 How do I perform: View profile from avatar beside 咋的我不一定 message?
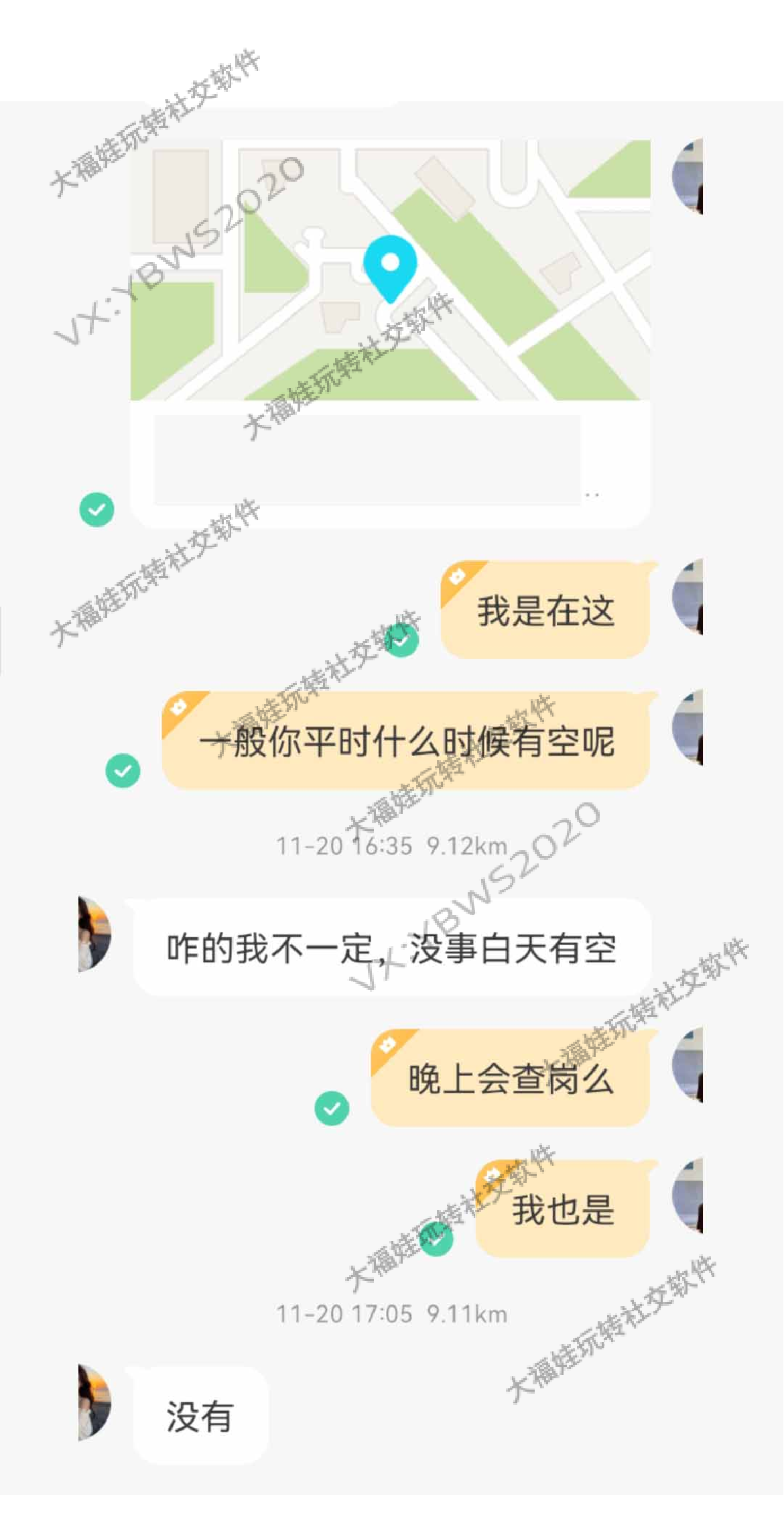click(x=94, y=933)
